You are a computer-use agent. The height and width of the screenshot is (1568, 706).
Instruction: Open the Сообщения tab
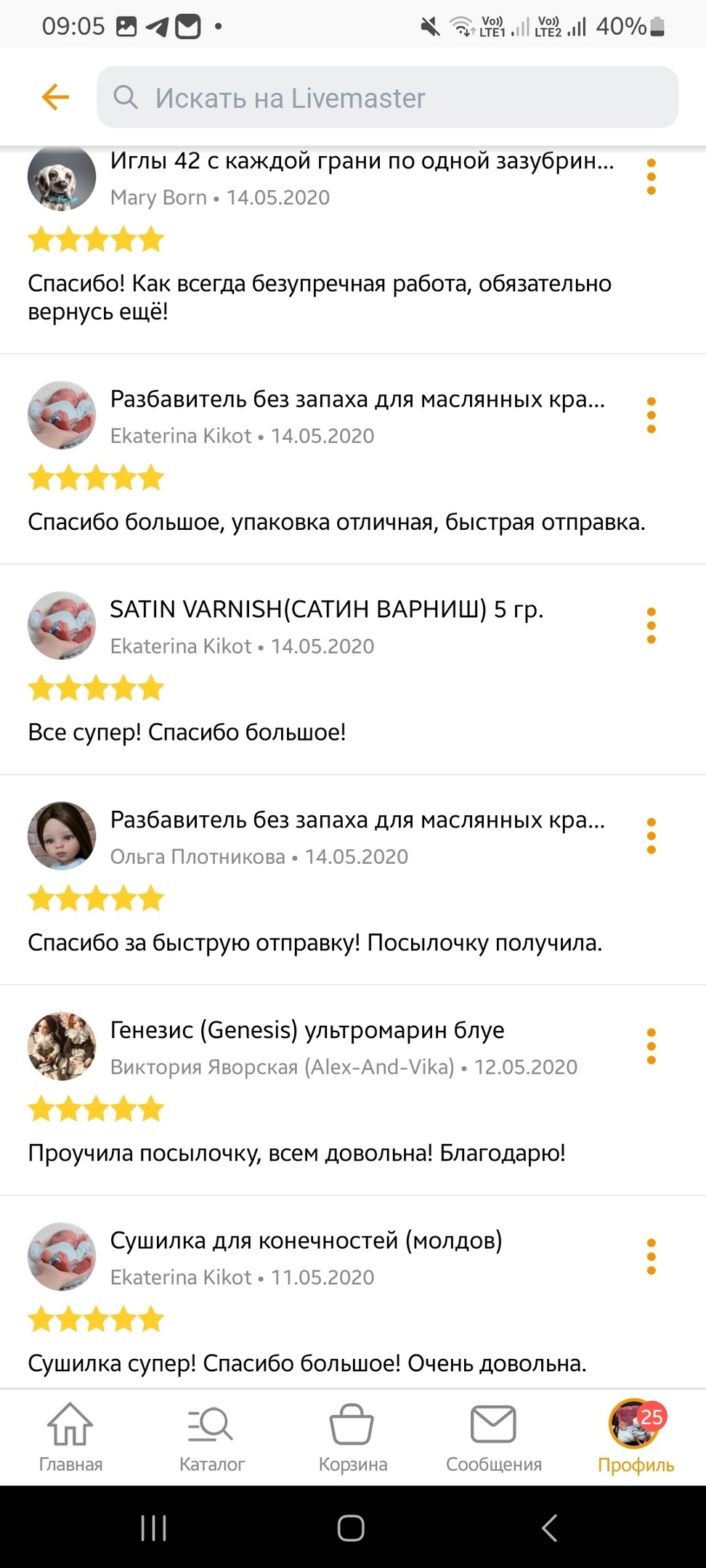click(493, 1437)
